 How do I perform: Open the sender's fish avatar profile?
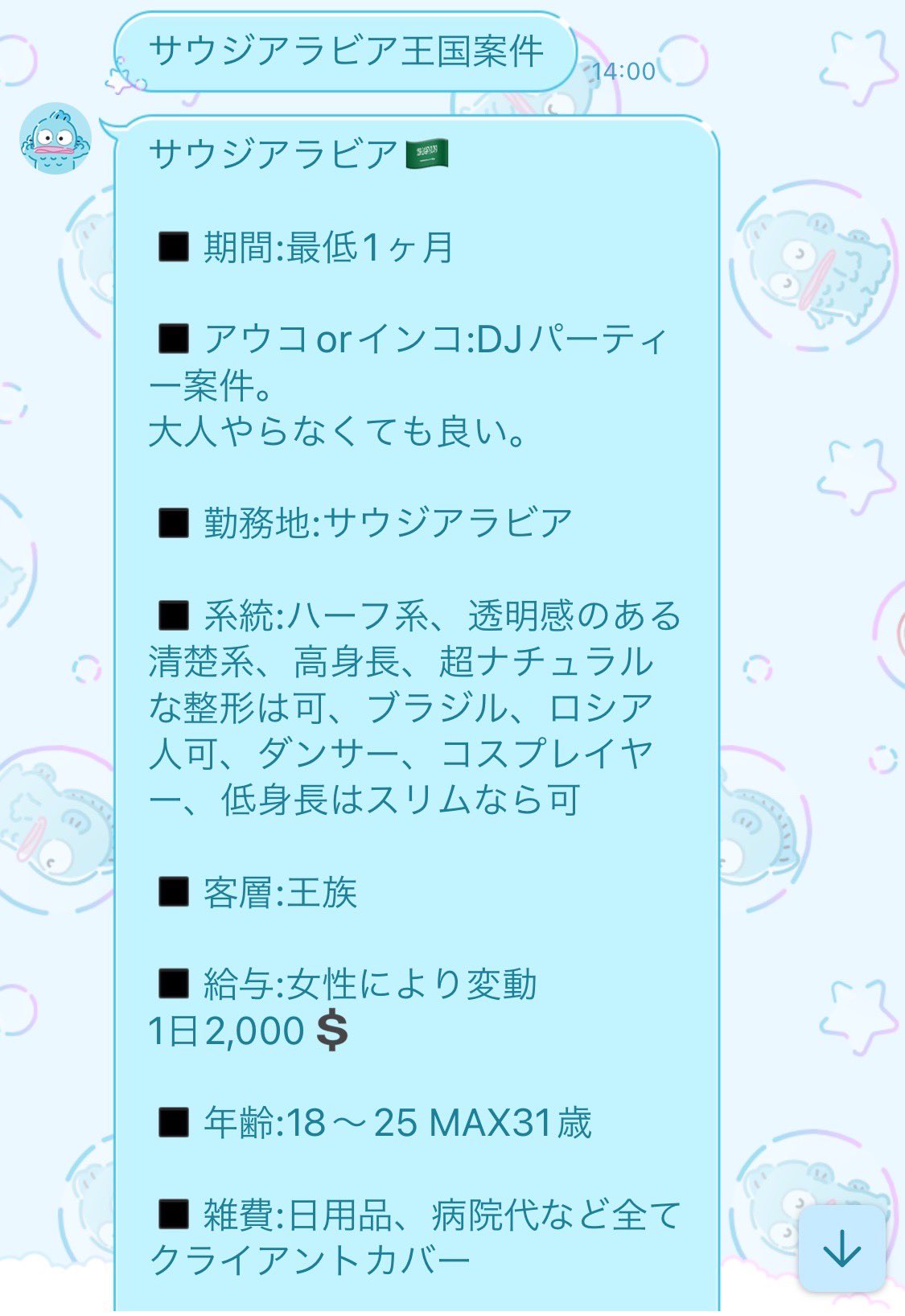click(55, 138)
